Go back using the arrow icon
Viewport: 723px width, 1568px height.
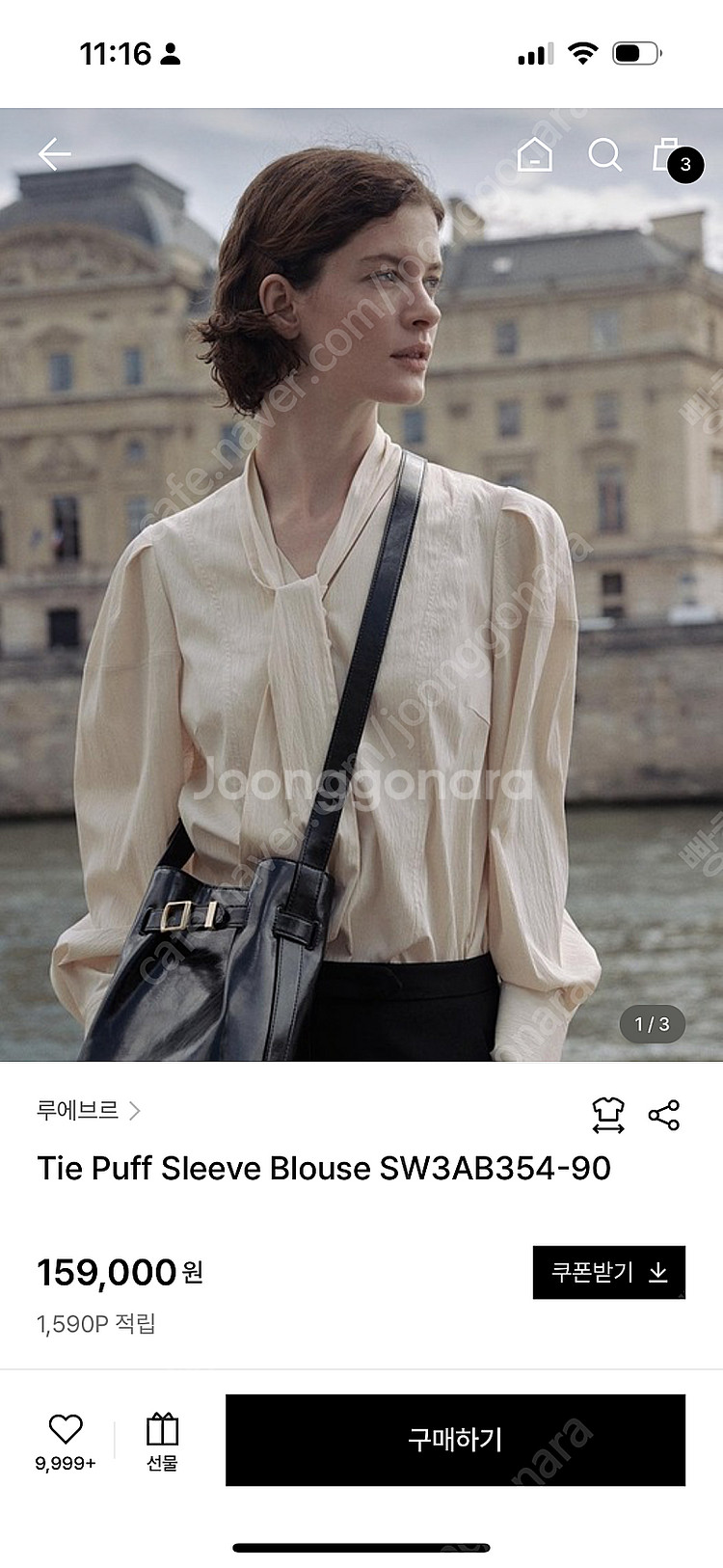tap(54, 154)
